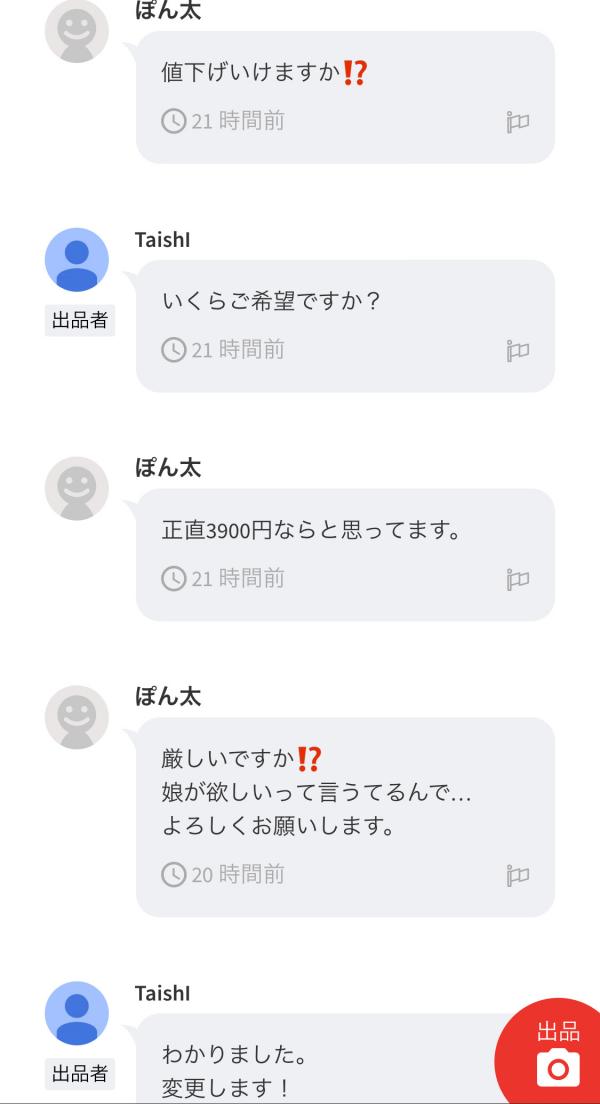View ぽん太's profile from the "厳しいですか" comment
Viewport: 600px width, 1104px height.
(x=77, y=717)
